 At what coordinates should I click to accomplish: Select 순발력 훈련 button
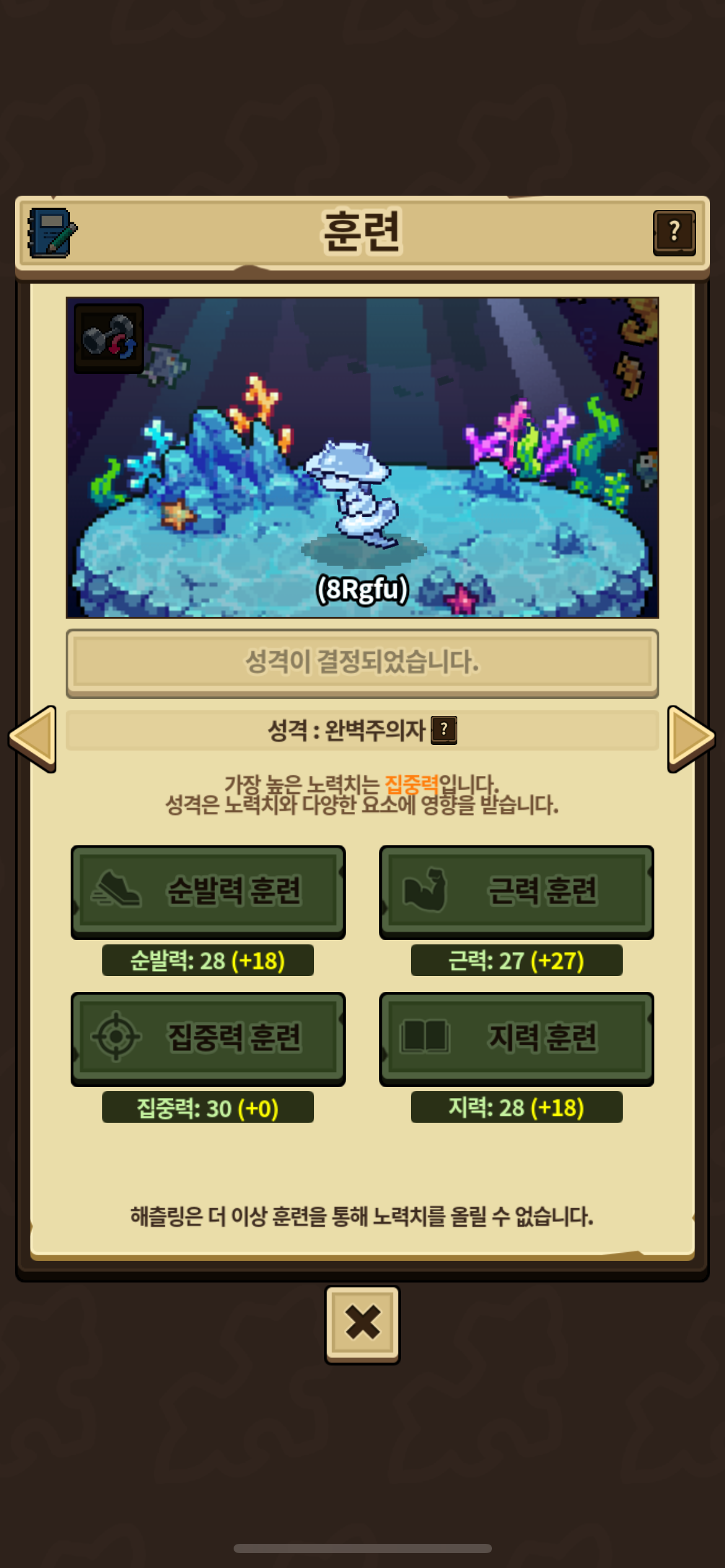click(208, 892)
